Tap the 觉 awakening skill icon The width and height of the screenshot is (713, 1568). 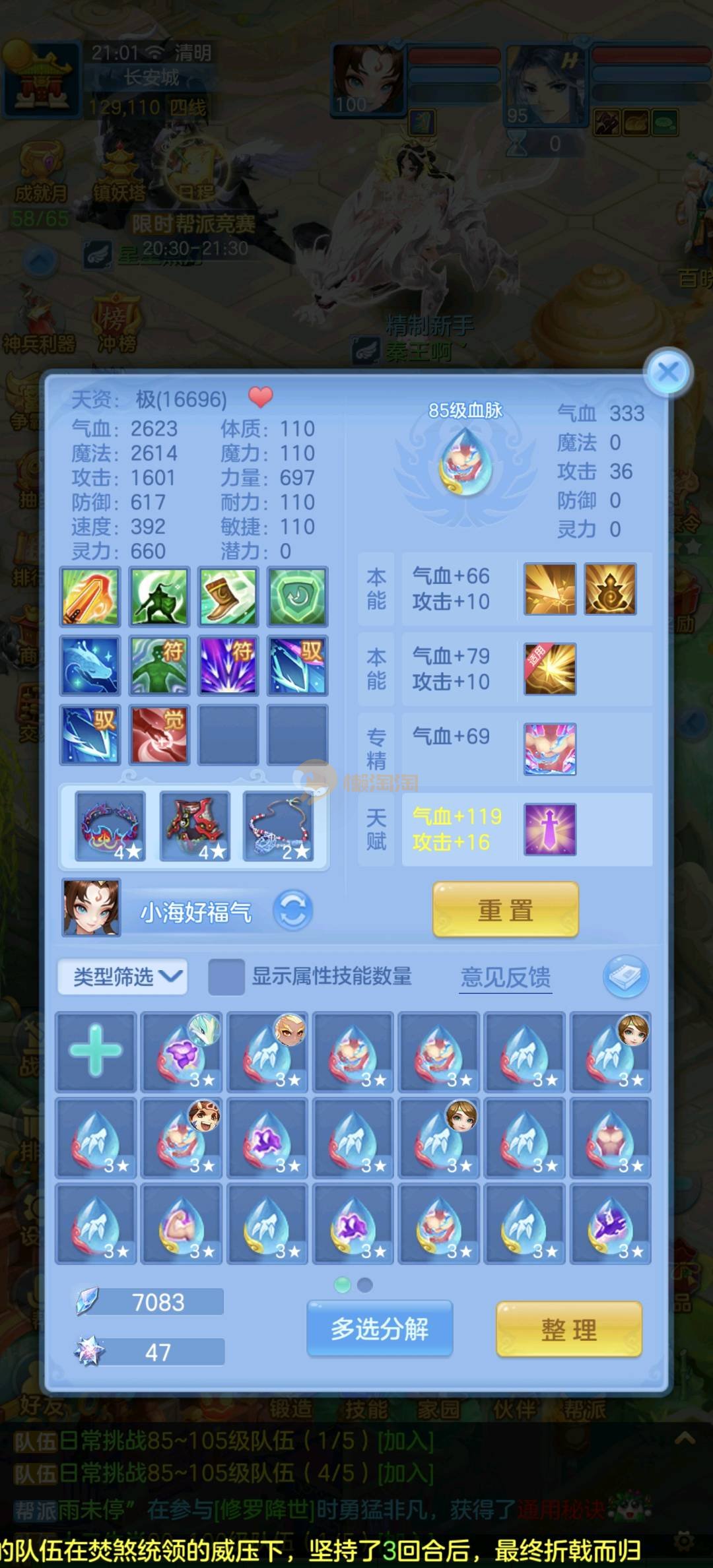click(x=159, y=735)
